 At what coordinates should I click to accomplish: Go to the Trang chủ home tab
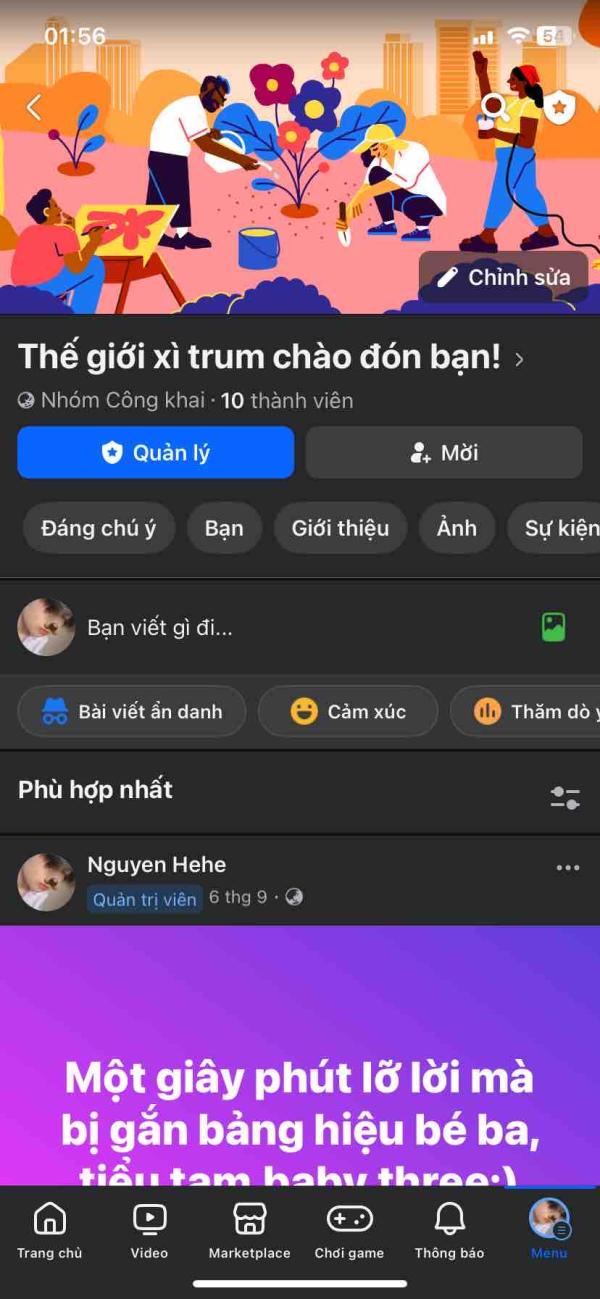click(x=49, y=1230)
